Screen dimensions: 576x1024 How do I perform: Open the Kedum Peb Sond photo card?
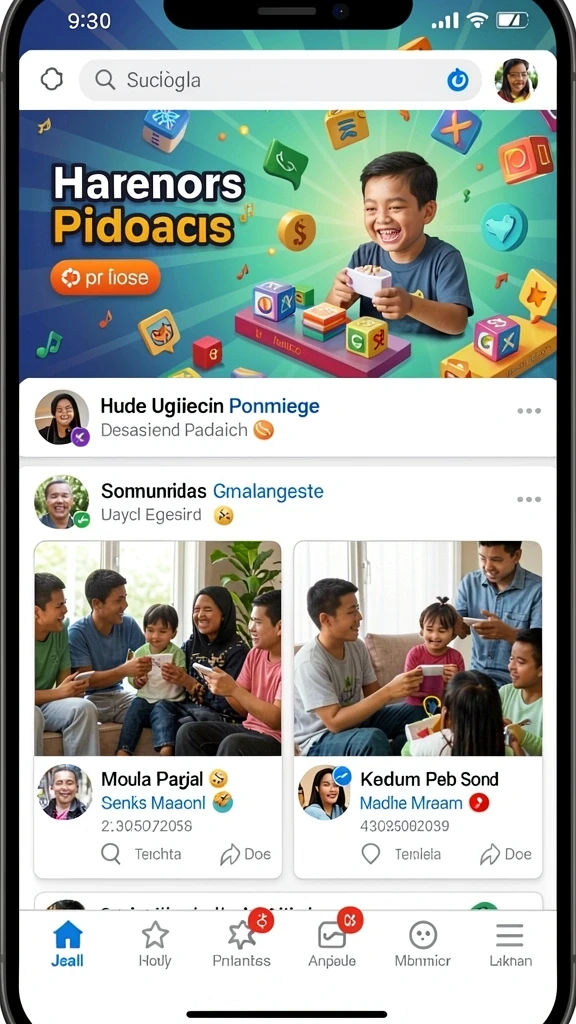pyautogui.click(x=418, y=648)
